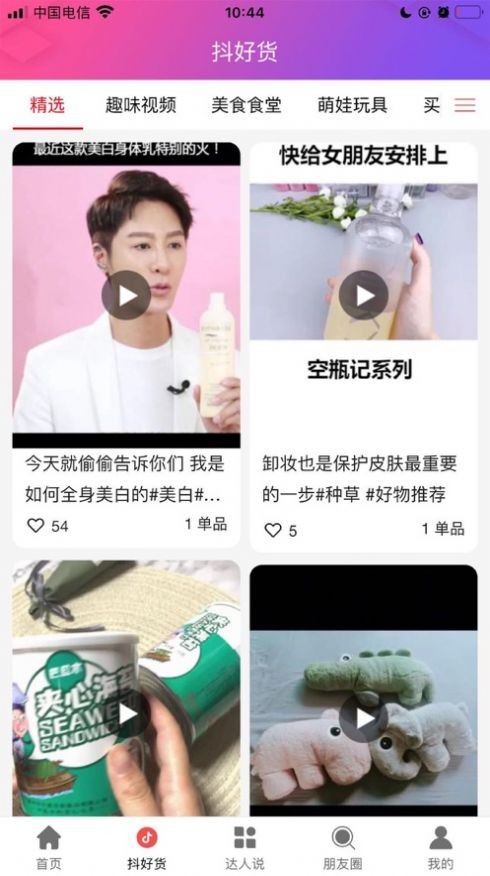Open the 萌娃玩具 tab
This screenshot has width=490, height=876.
[353, 105]
